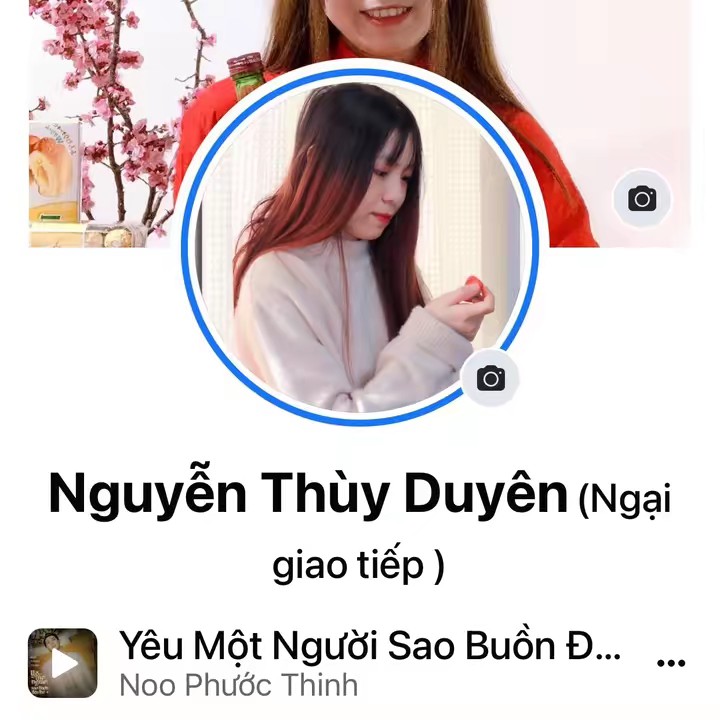The width and height of the screenshot is (720, 720).
Task: Tap the camera icon on the cover photo
Action: (642, 198)
